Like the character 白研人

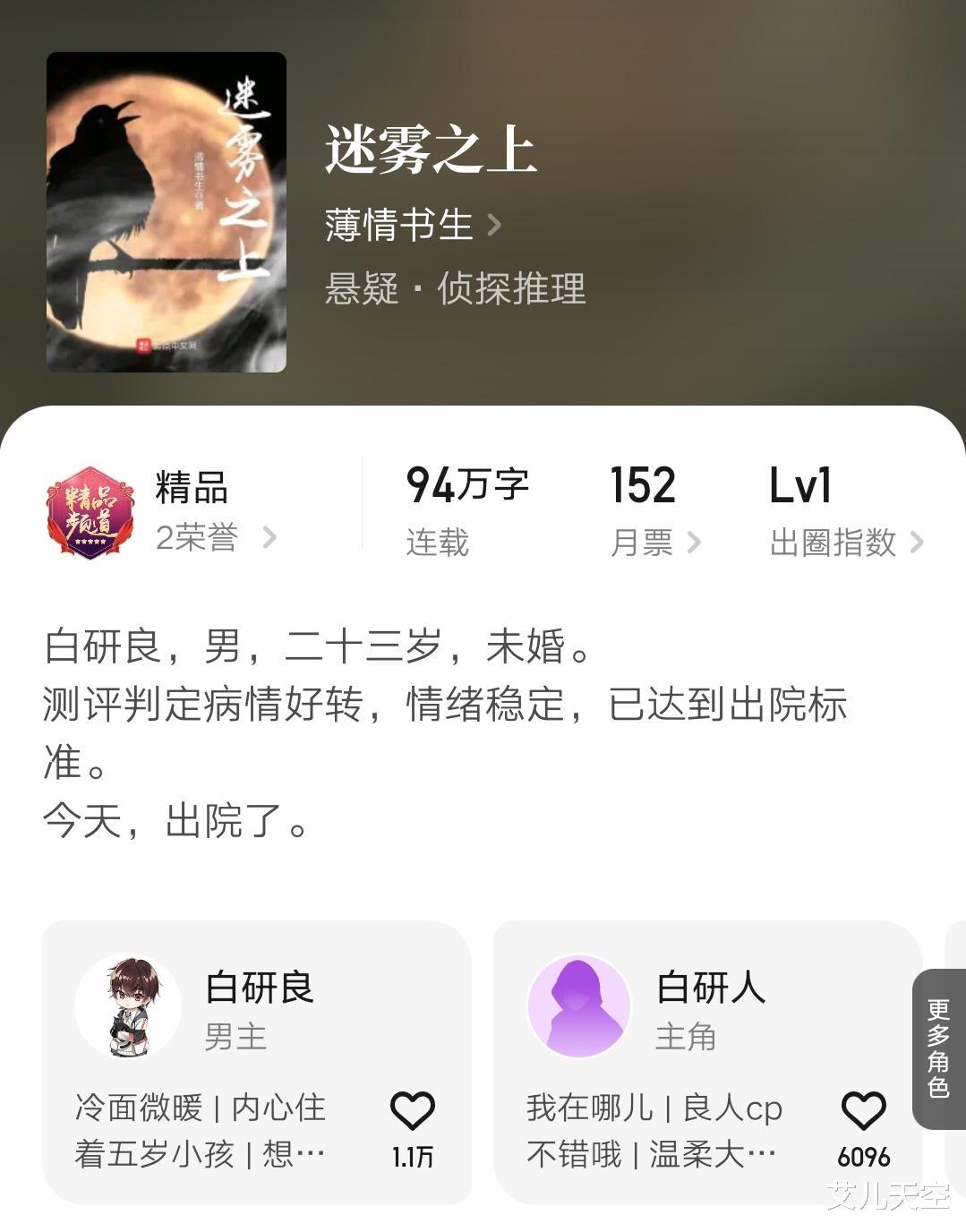tap(863, 1111)
